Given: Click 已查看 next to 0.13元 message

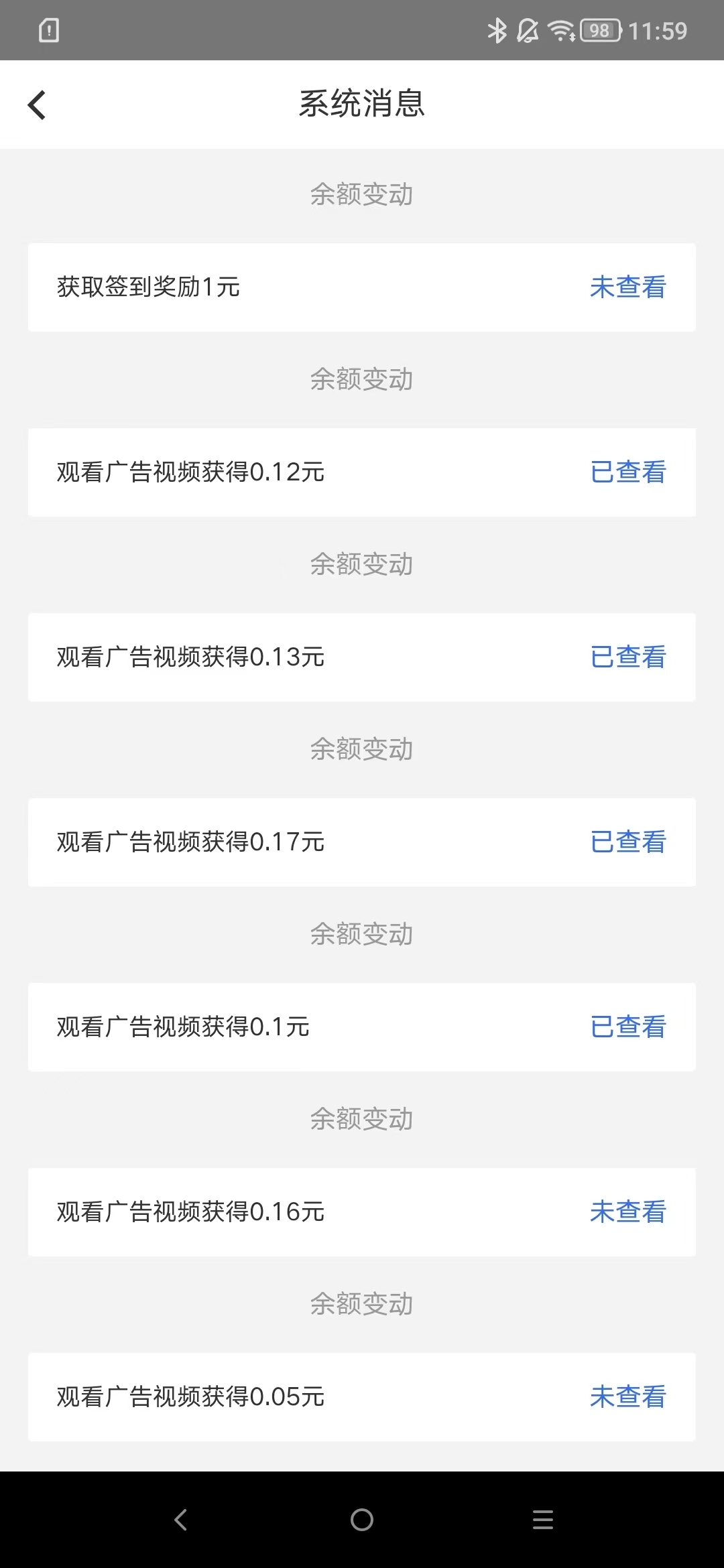Looking at the screenshot, I should tap(627, 657).
